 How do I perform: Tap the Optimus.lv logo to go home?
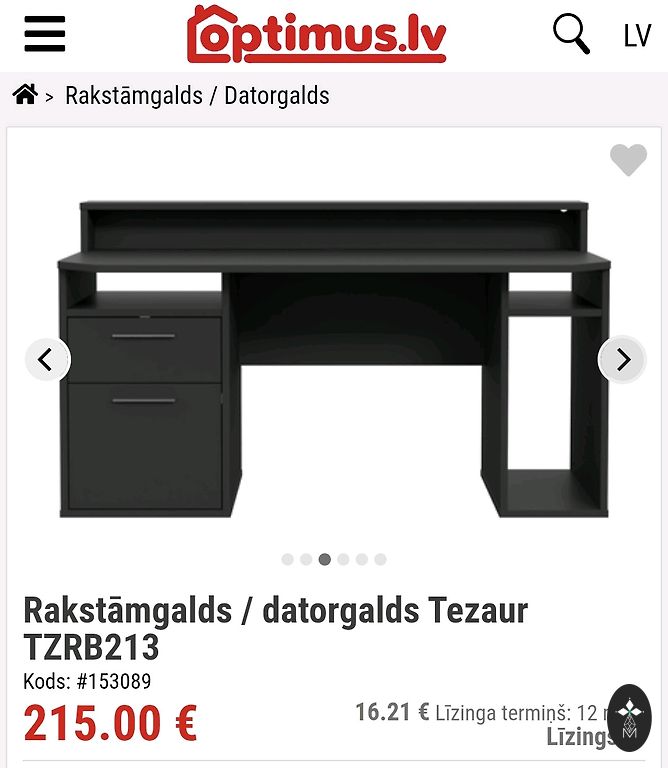[x=316, y=35]
